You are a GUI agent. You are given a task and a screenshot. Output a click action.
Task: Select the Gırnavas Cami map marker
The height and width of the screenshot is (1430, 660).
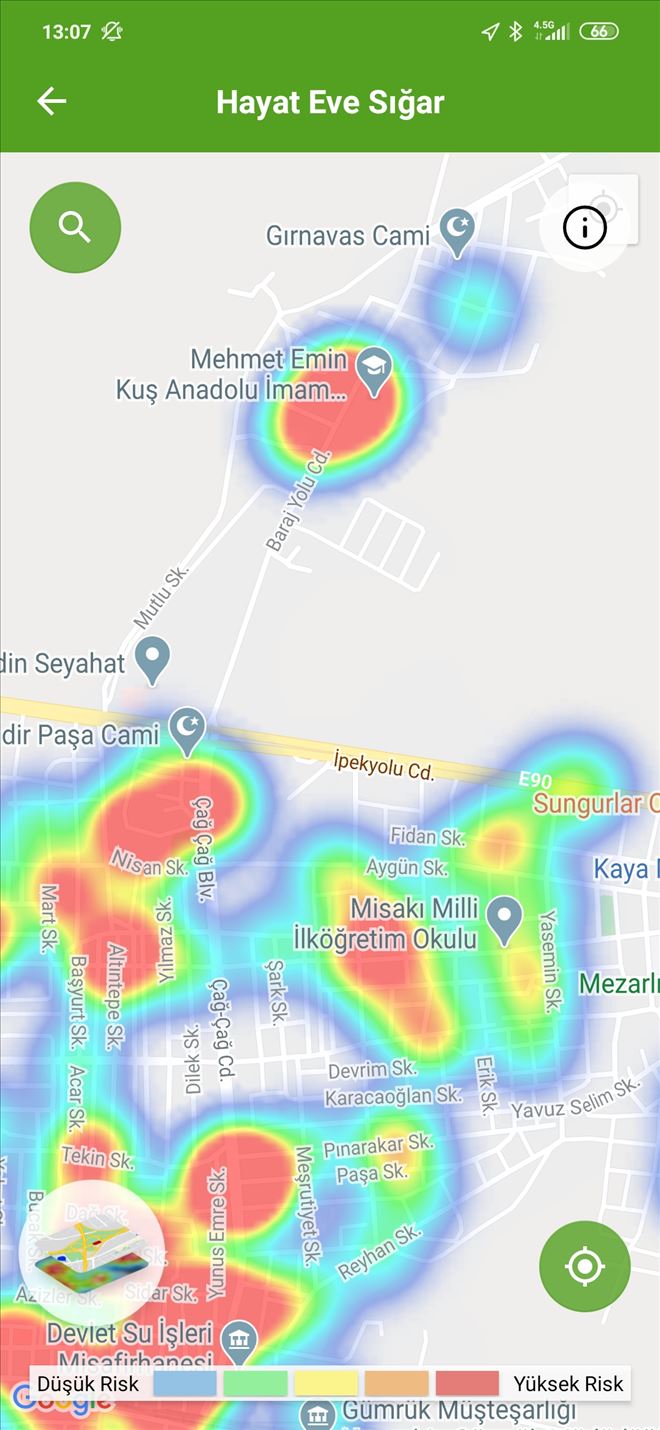coord(457,231)
